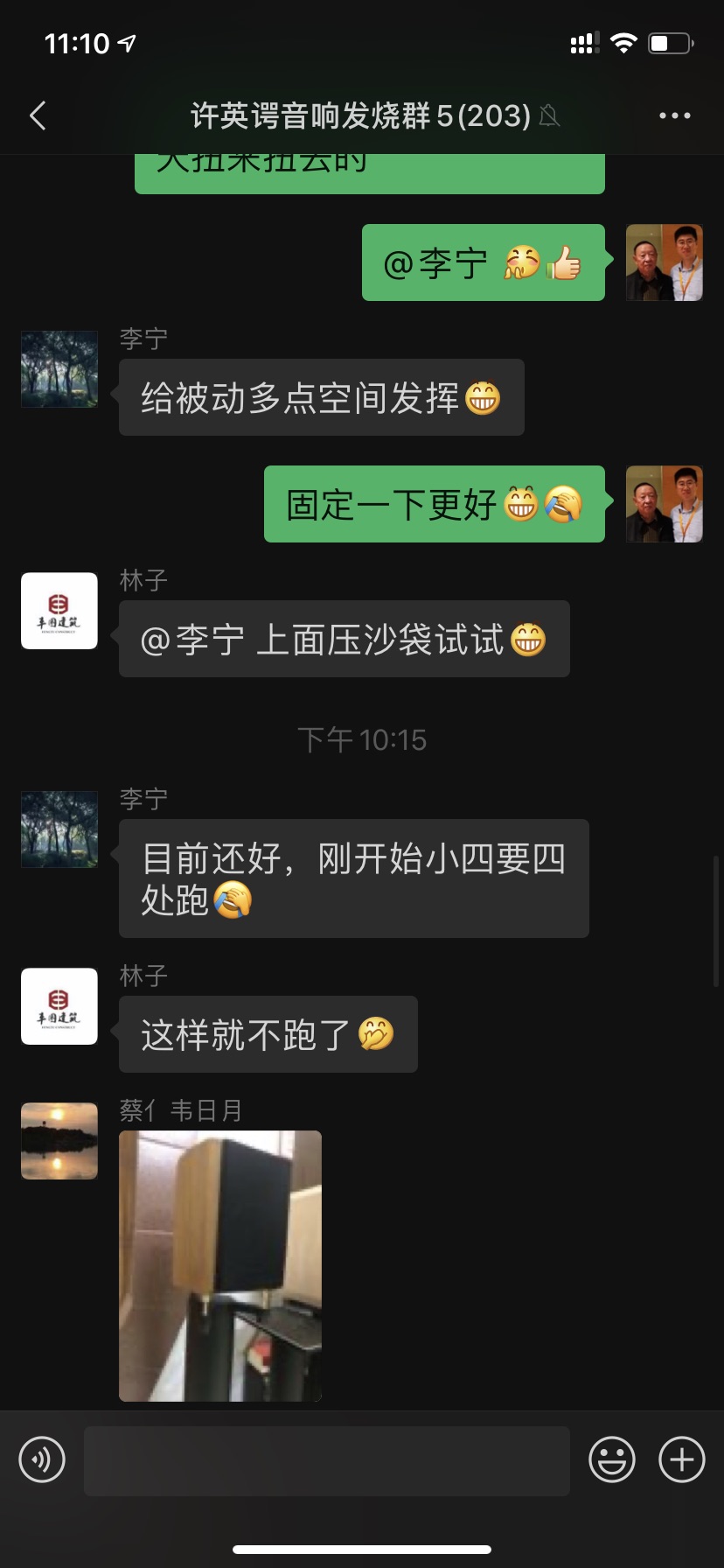724x1568 pixels.
Task: Open the speaker photo from 蔡
Action: coord(220,1265)
